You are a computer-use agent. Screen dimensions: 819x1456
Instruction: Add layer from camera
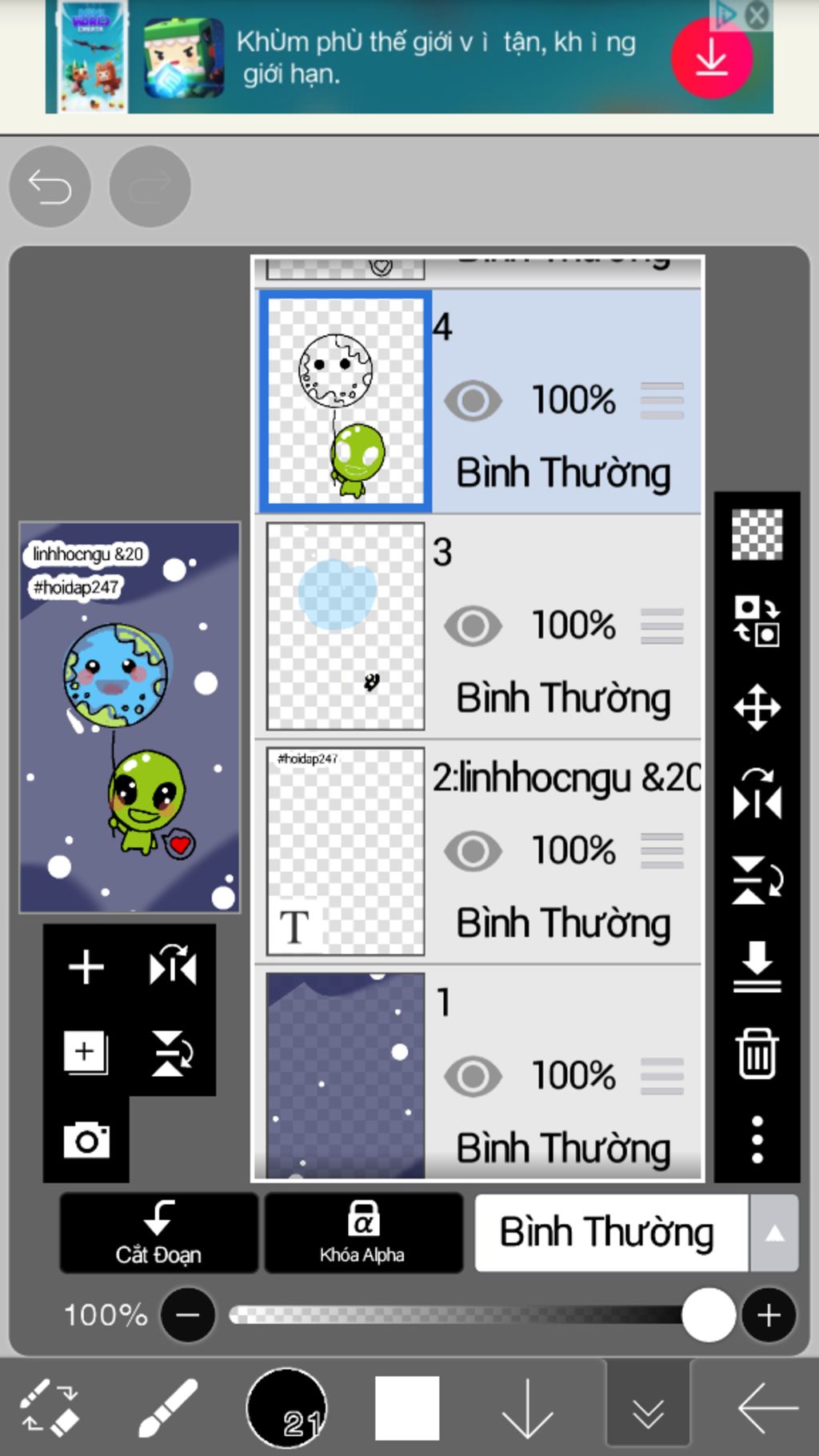pos(86,1140)
